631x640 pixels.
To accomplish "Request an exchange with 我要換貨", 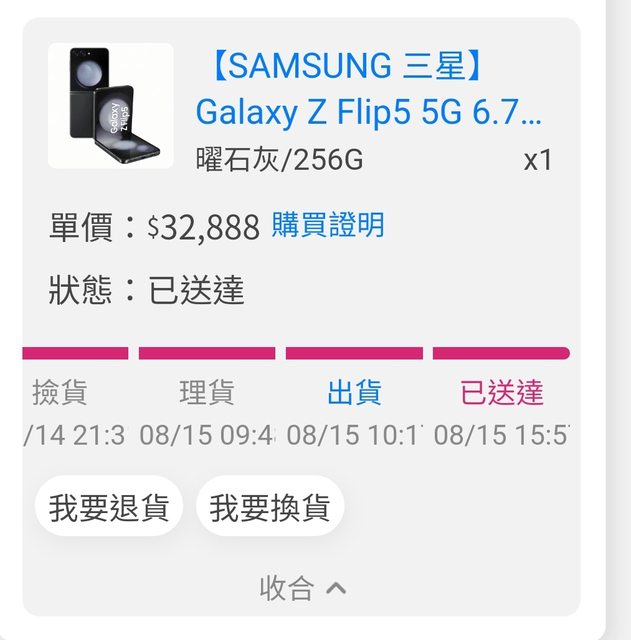I will [270, 507].
